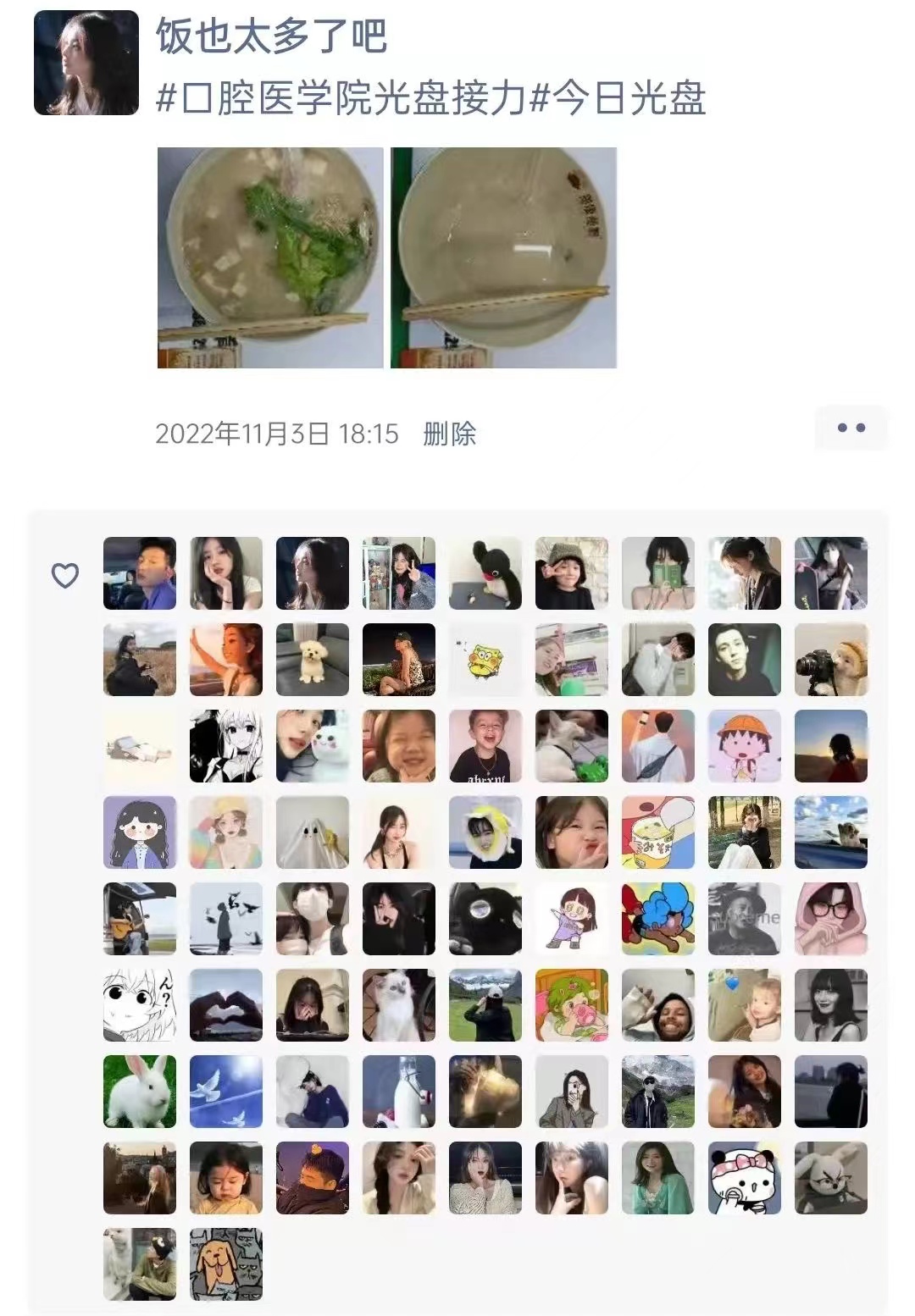915x1316 pixels.
Task: Open profile via name 饭也太多了吧
Action: tap(271, 36)
